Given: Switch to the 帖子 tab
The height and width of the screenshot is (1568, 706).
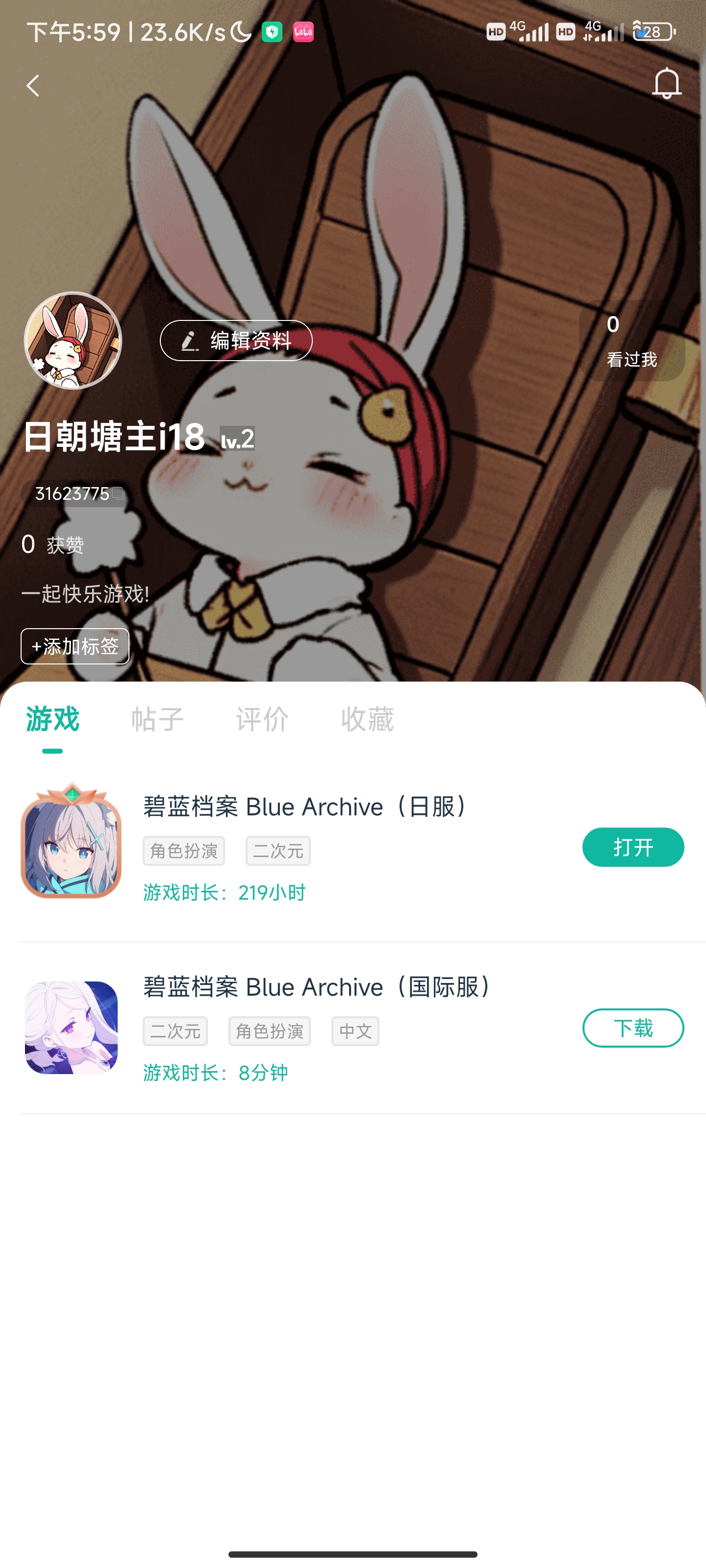Looking at the screenshot, I should 156,718.
